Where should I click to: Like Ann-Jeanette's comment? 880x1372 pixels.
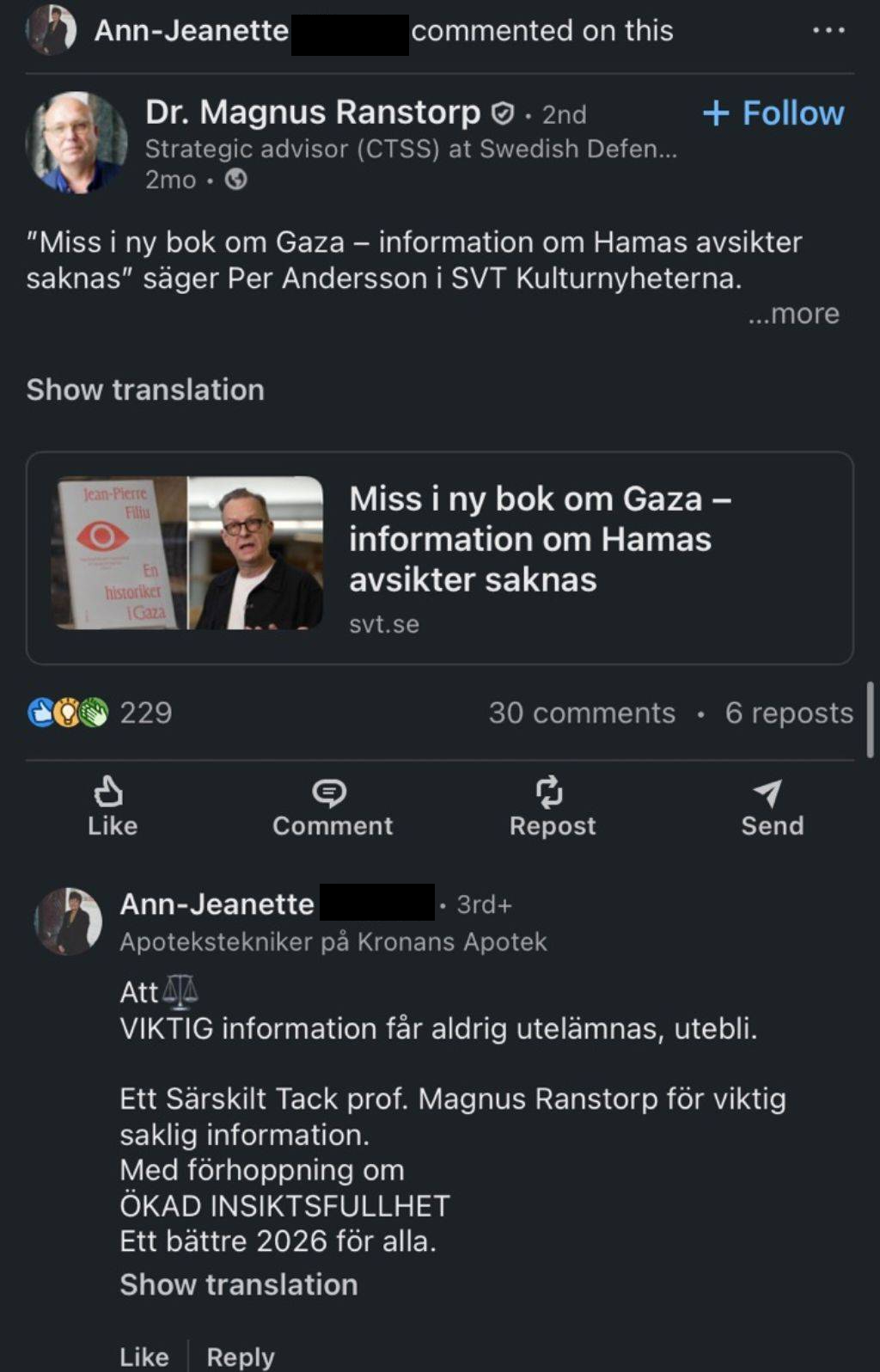[x=144, y=1357]
